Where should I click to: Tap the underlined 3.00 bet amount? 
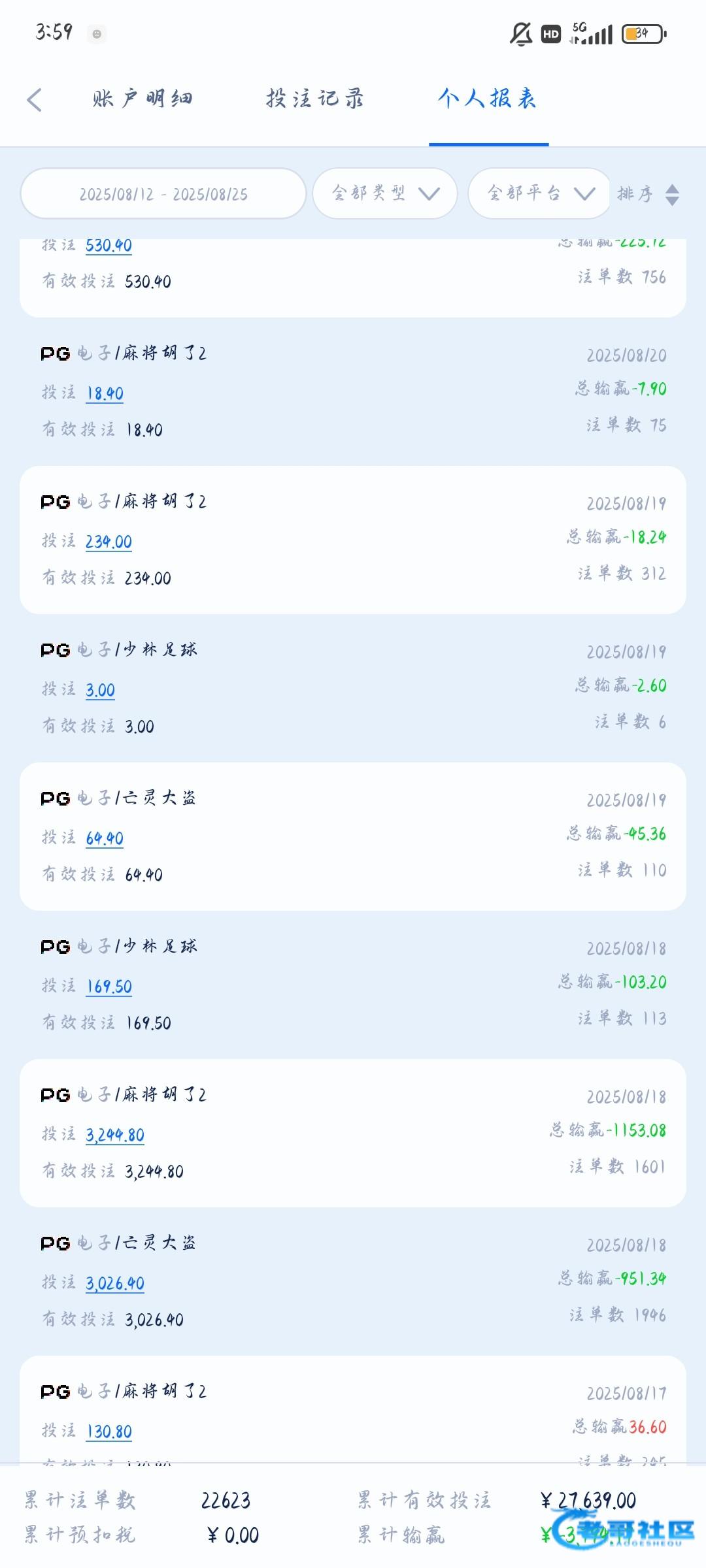point(100,690)
